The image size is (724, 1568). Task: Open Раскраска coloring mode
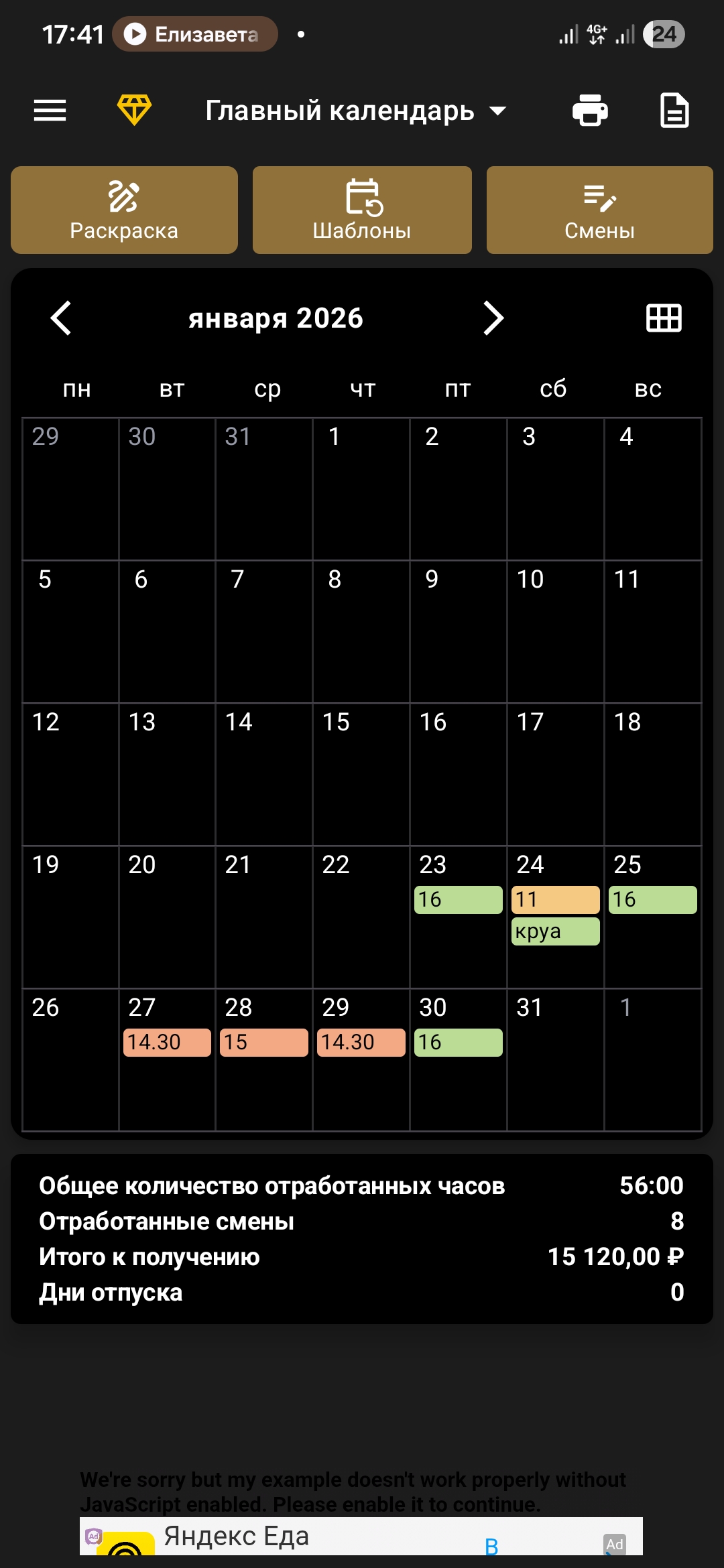pyautogui.click(x=124, y=210)
